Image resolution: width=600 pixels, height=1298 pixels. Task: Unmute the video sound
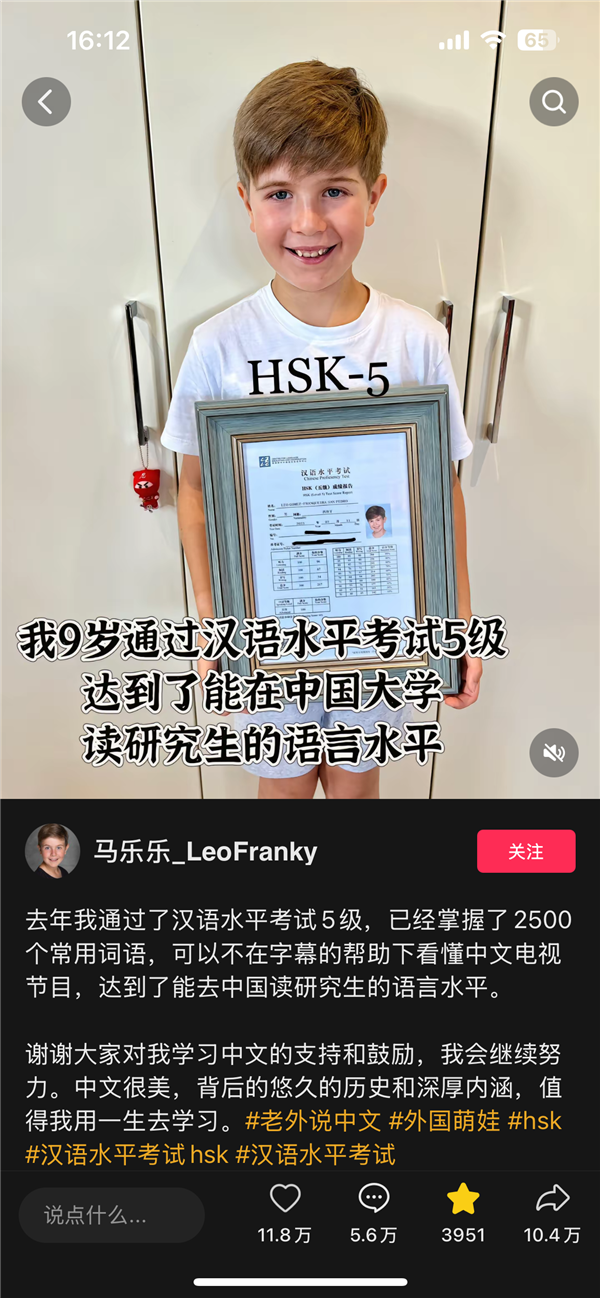pyautogui.click(x=554, y=753)
